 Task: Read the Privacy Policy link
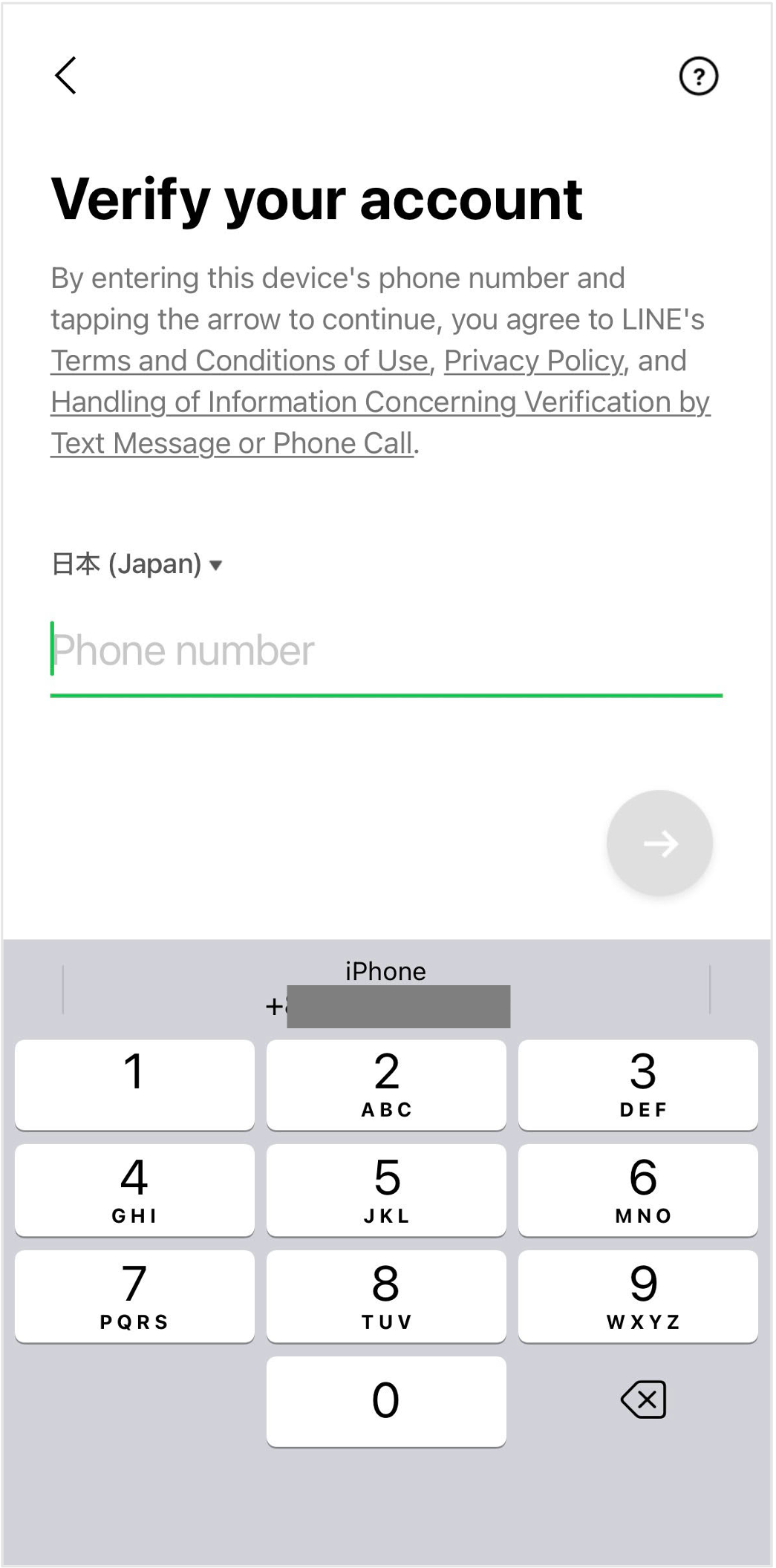pos(533,361)
